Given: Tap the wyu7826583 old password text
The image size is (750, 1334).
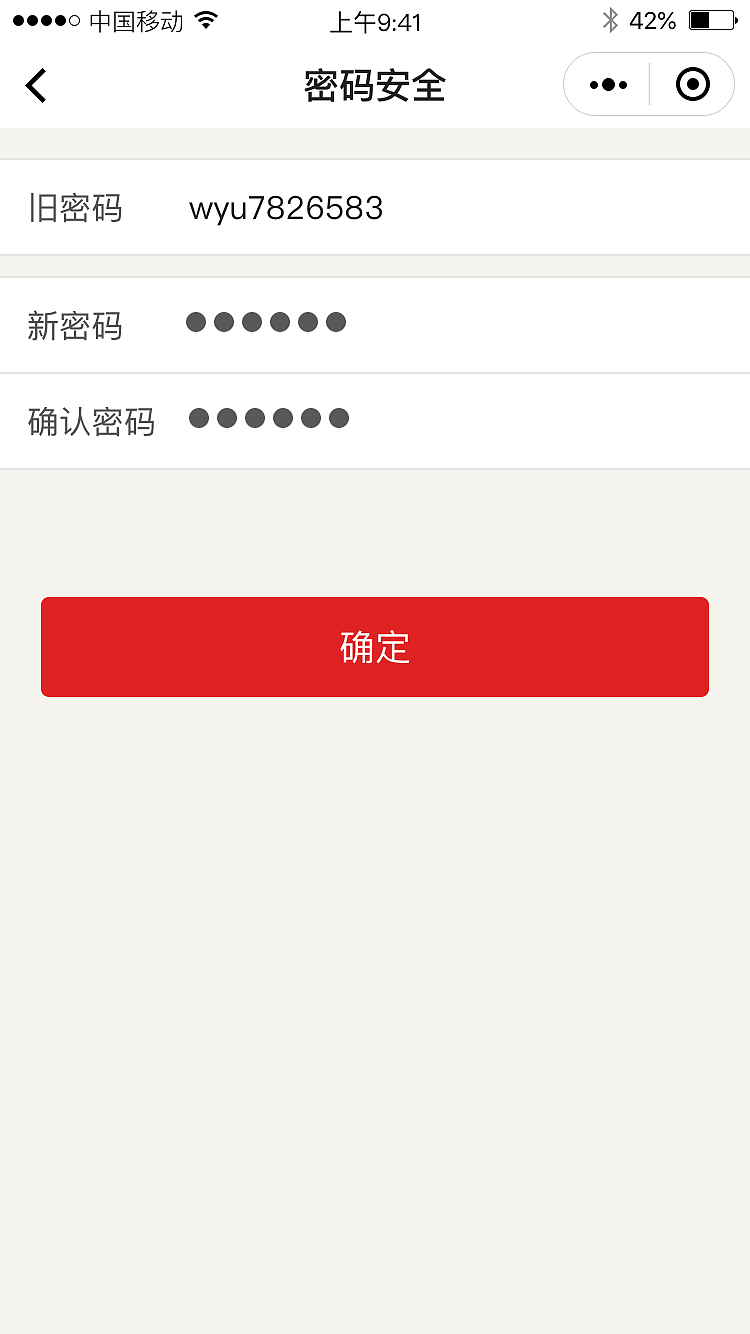Looking at the screenshot, I should 286,207.
